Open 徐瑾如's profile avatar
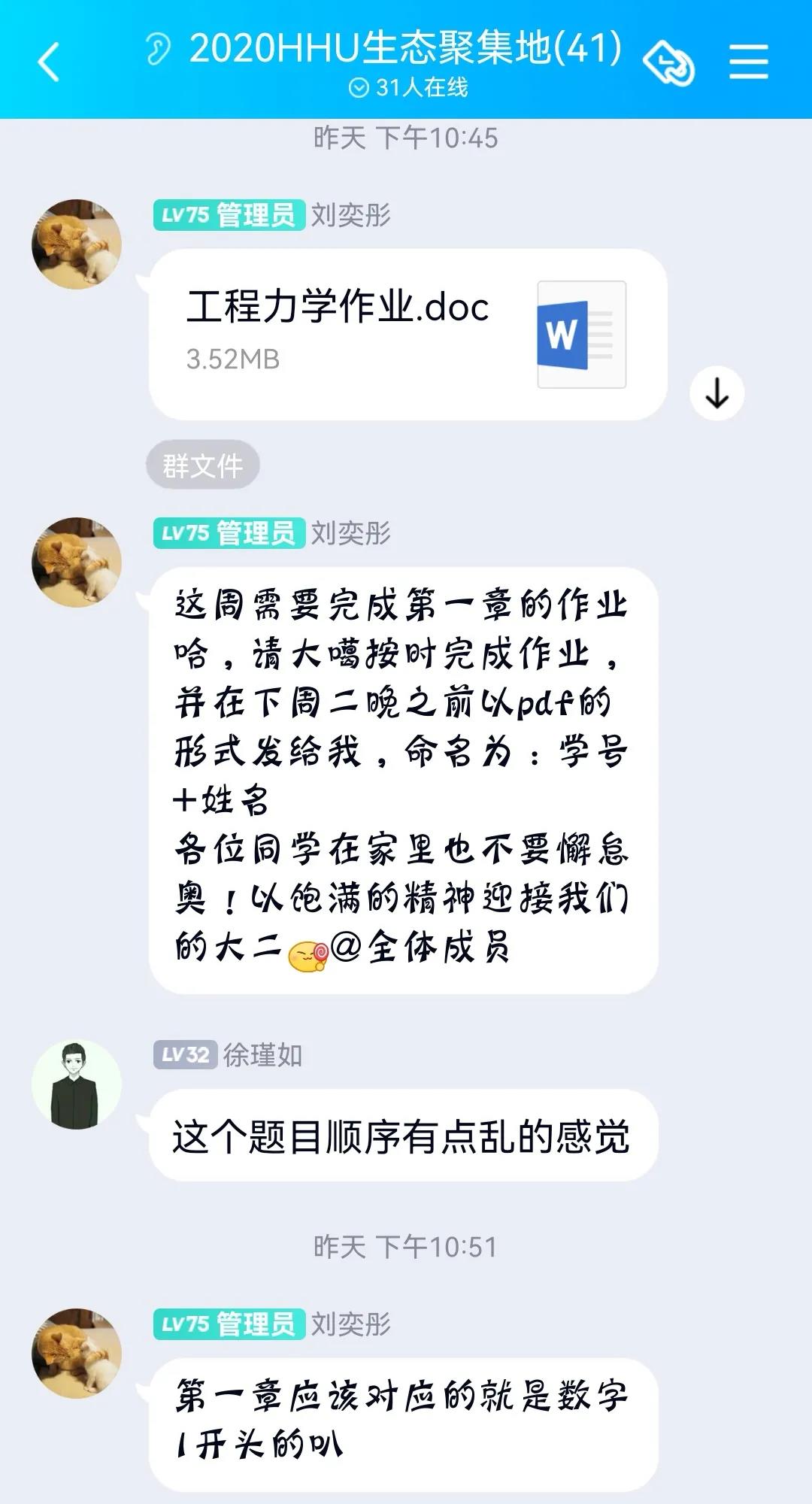Image resolution: width=812 pixels, height=1504 pixels. [76, 1085]
